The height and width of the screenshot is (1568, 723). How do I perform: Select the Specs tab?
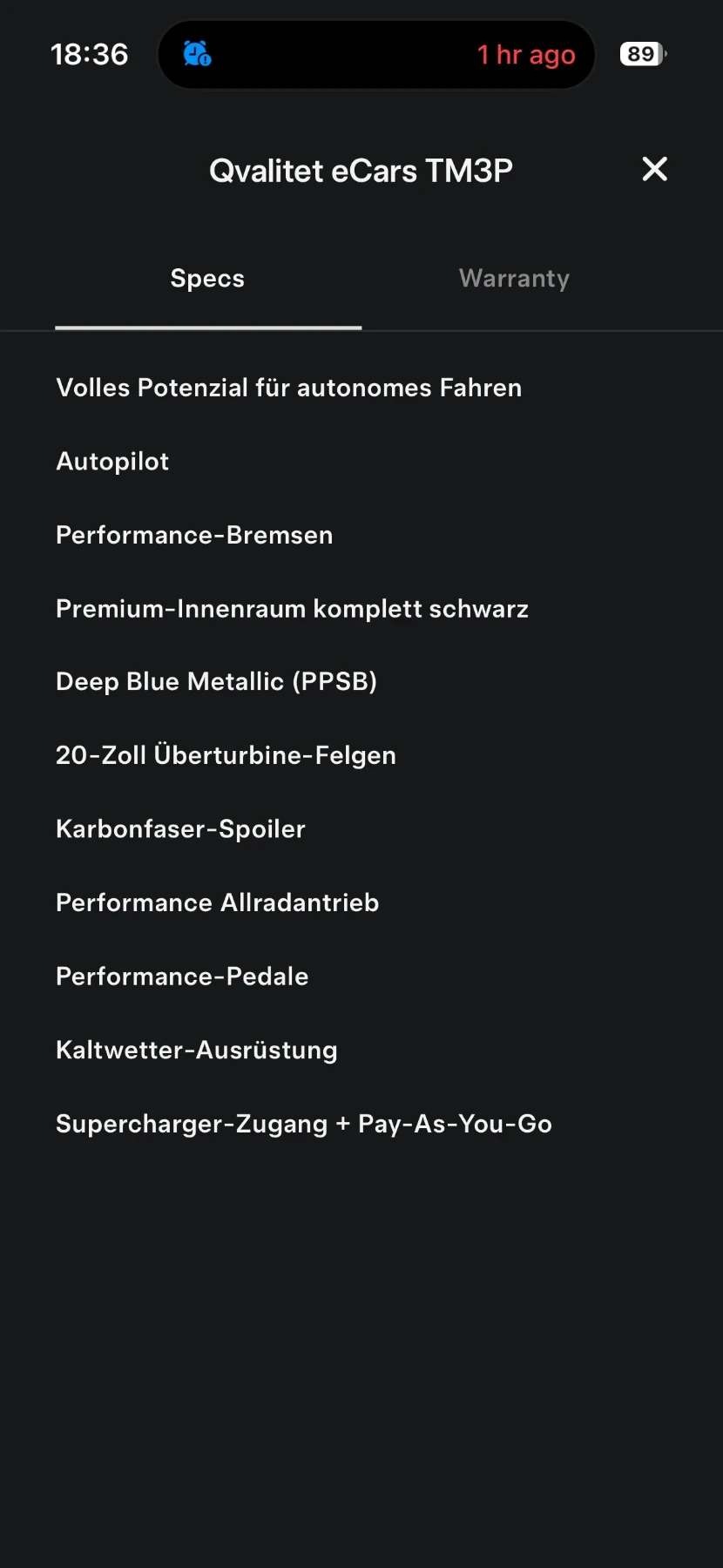[x=207, y=279]
